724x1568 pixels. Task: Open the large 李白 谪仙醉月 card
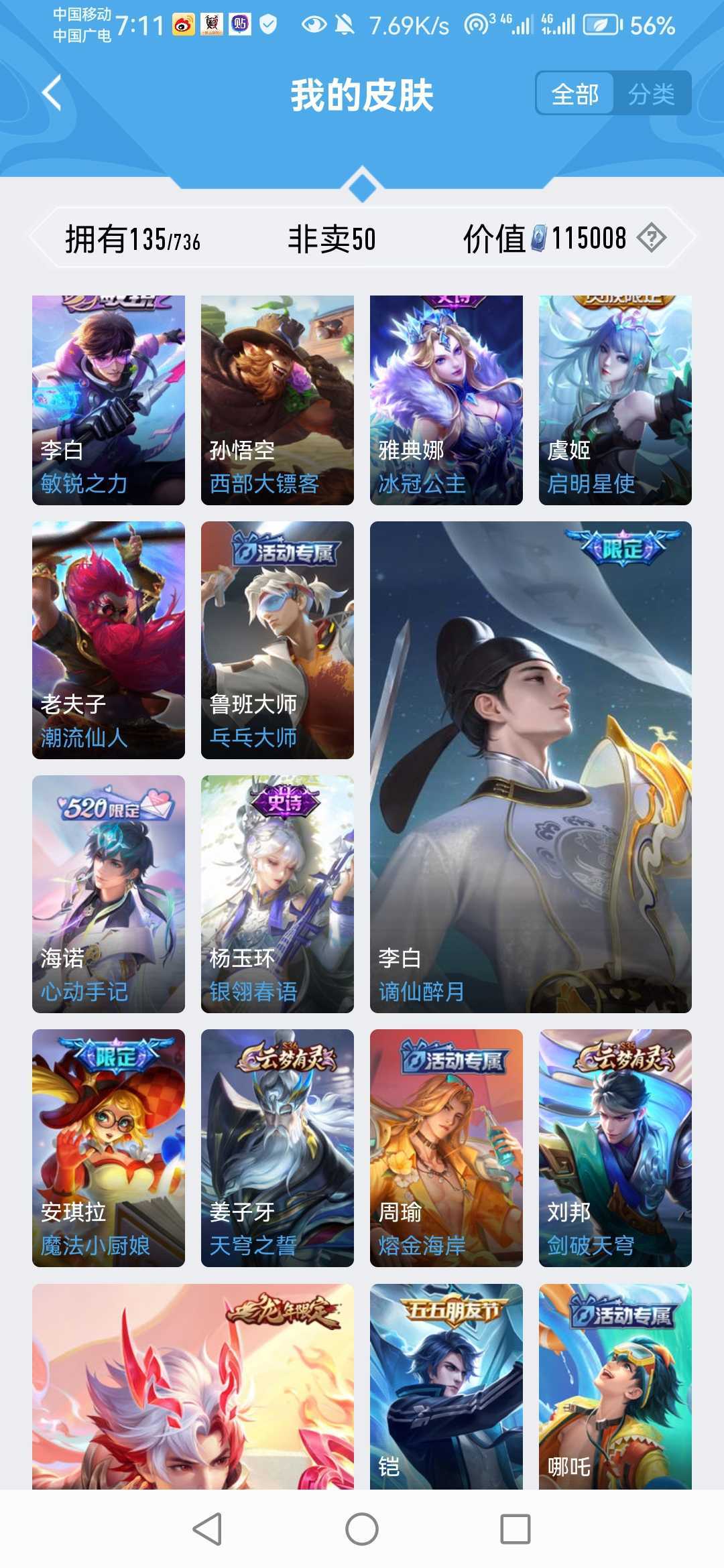(530, 767)
